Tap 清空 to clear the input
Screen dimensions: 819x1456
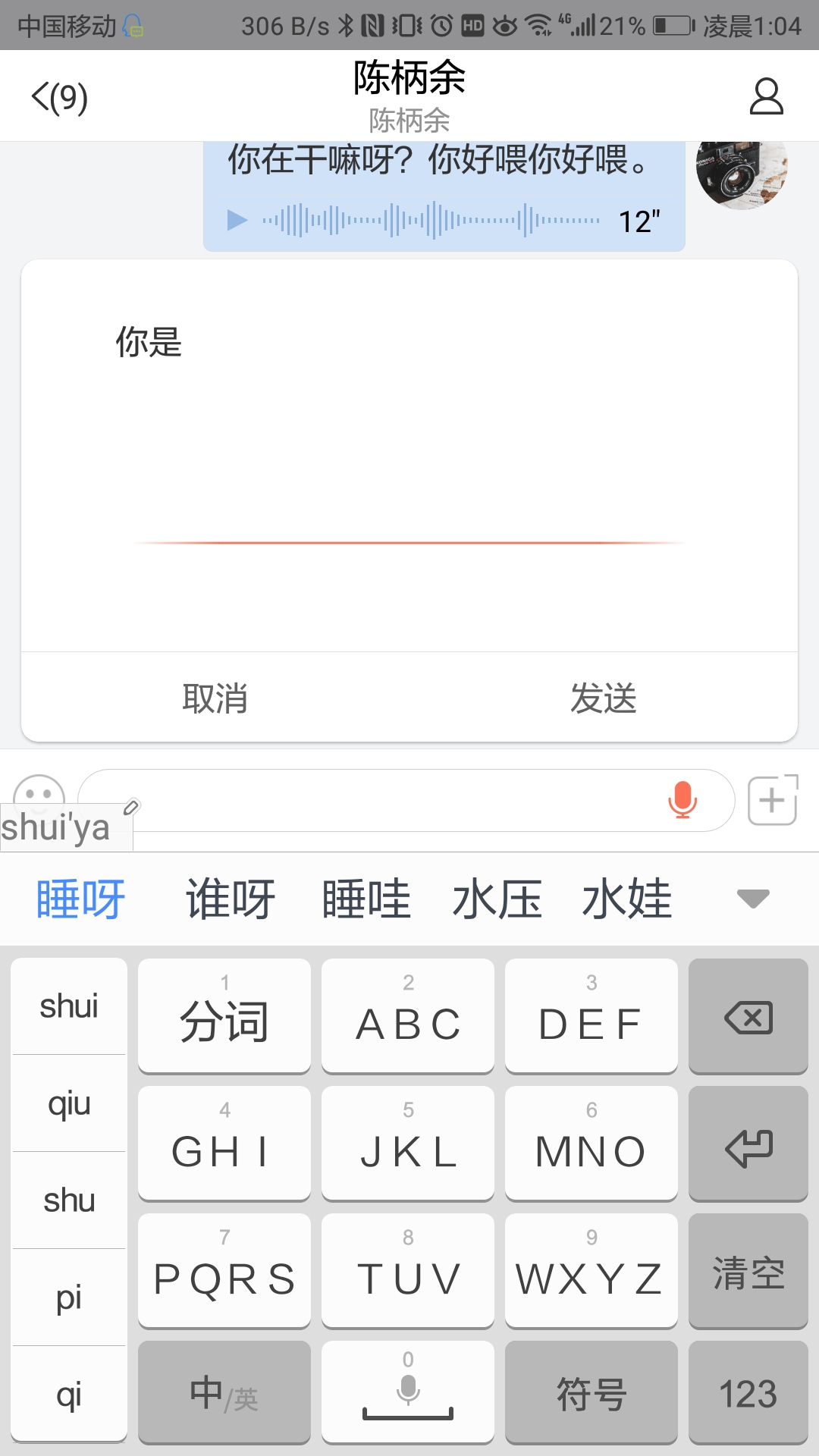coord(748,1274)
